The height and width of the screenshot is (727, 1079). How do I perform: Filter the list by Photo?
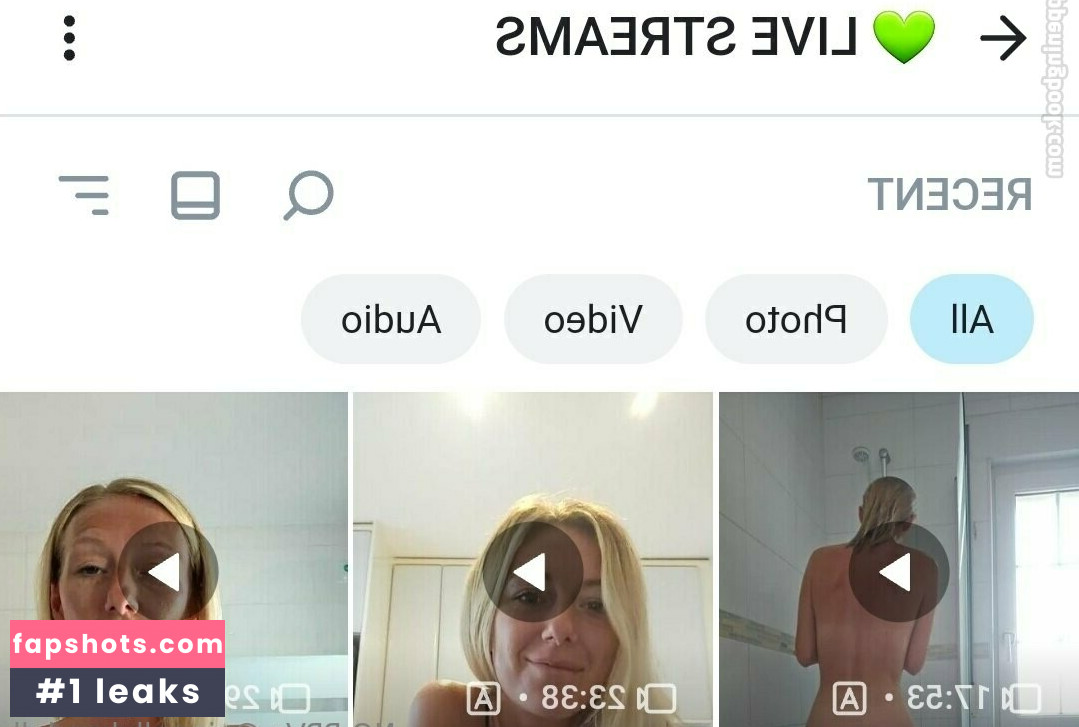tap(796, 320)
